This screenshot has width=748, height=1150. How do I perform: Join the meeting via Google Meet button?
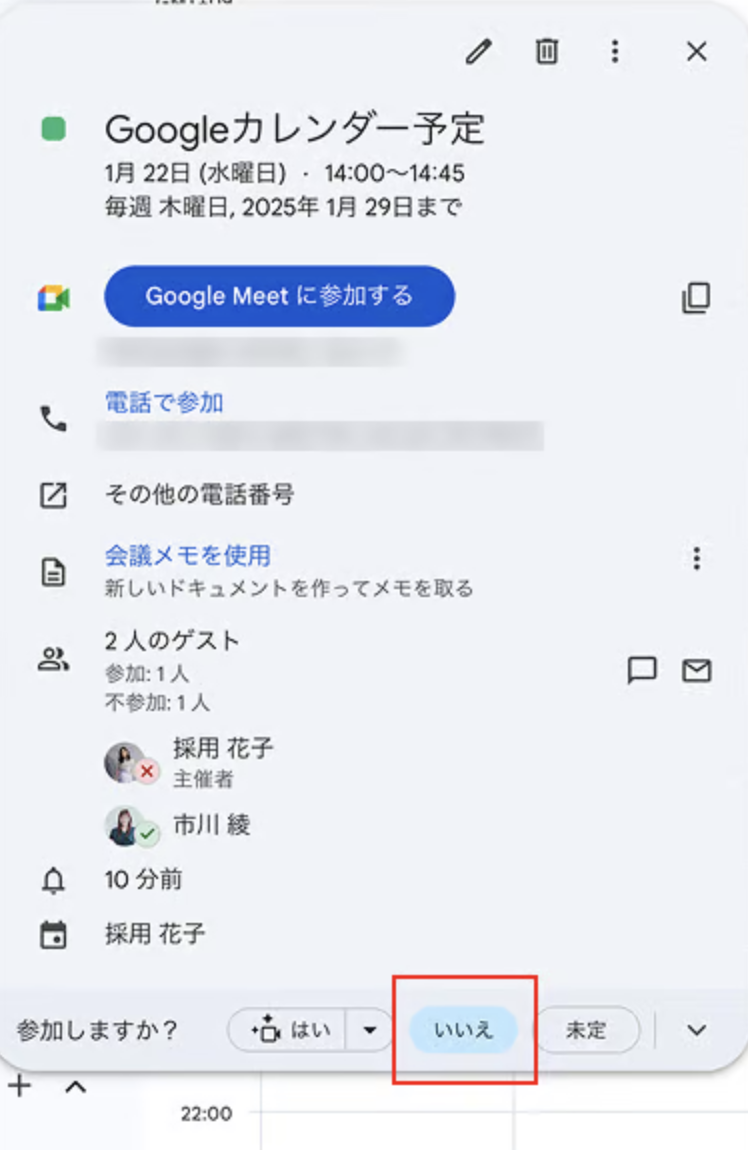pyautogui.click(x=279, y=296)
